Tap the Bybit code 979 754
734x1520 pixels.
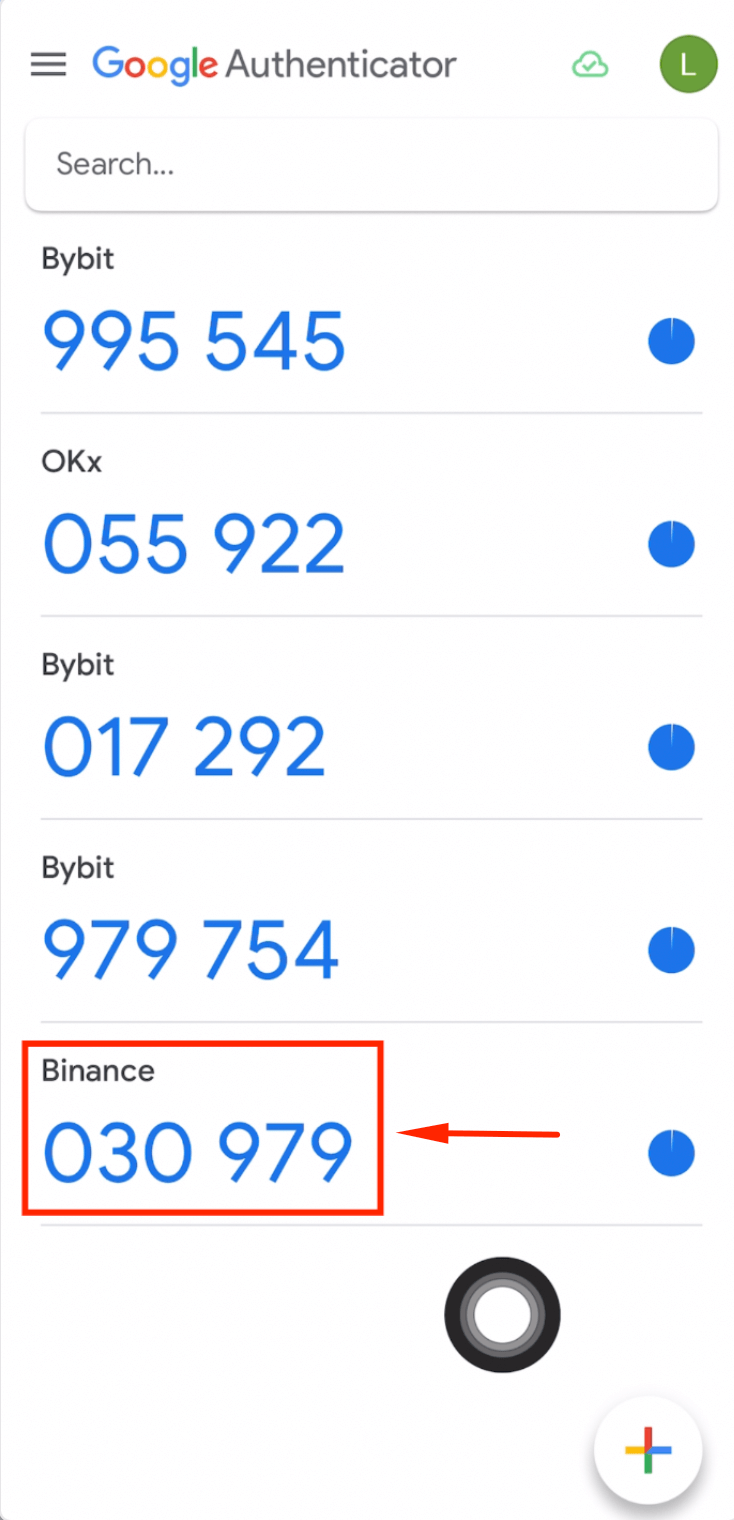pyautogui.click(x=191, y=949)
